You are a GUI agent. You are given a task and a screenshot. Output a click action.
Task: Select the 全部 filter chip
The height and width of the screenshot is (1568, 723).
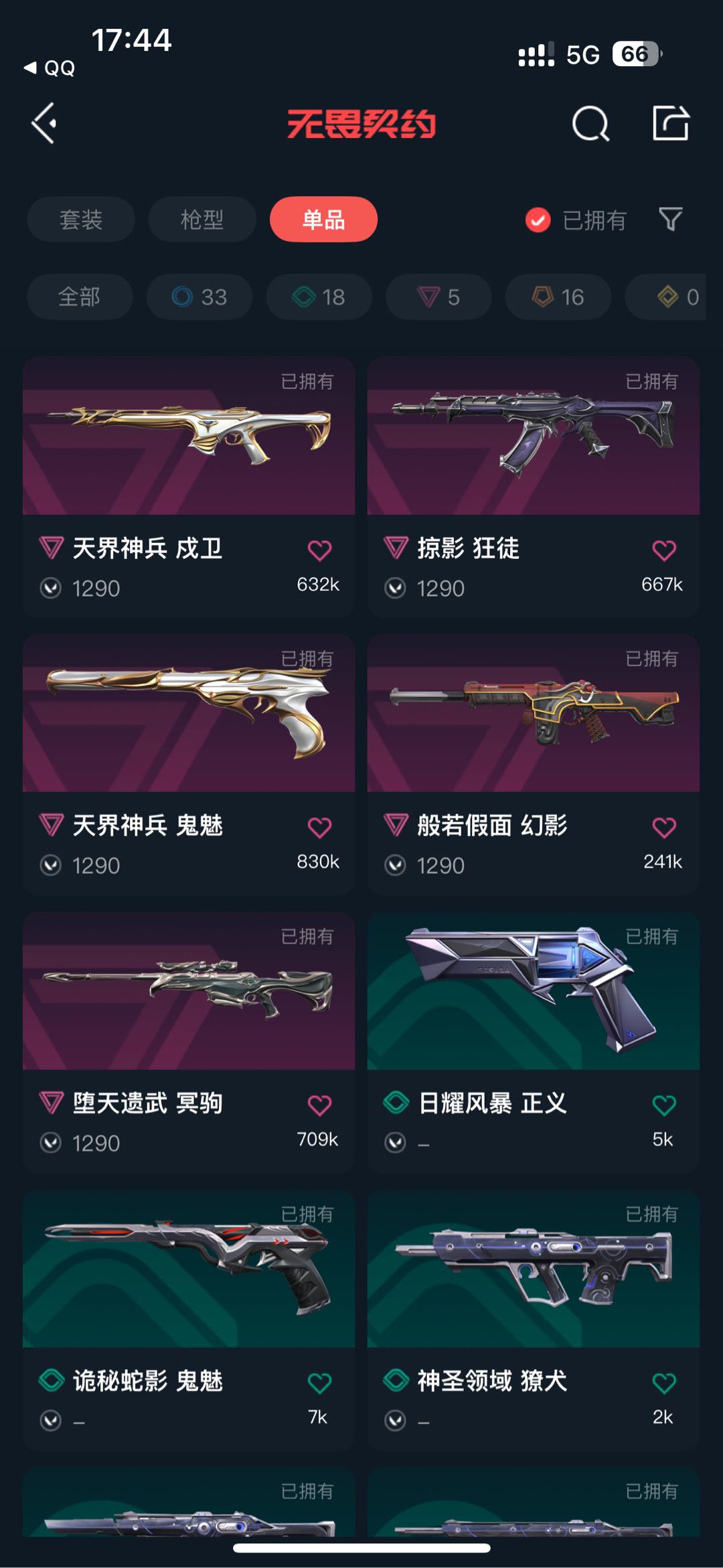(x=80, y=297)
